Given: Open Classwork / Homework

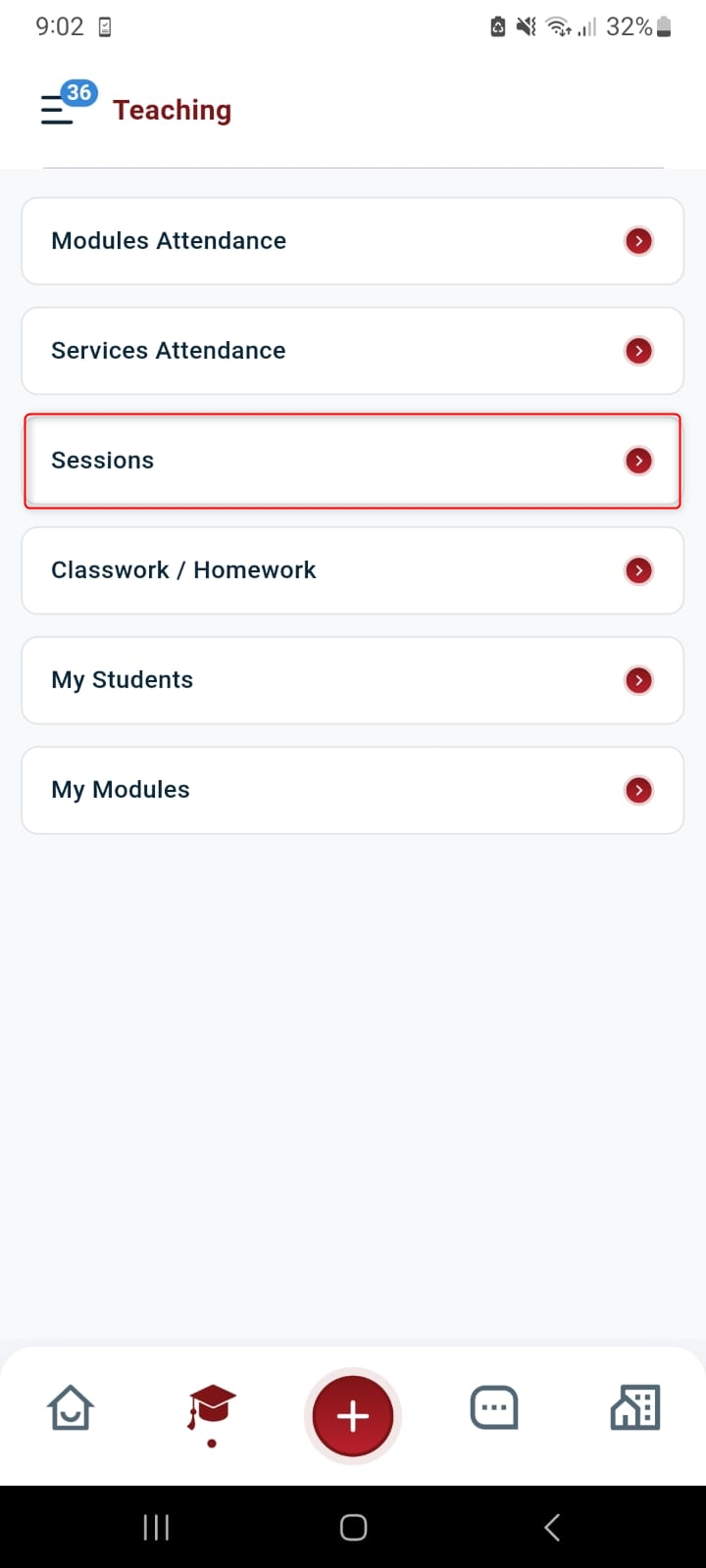Looking at the screenshot, I should 352,570.
